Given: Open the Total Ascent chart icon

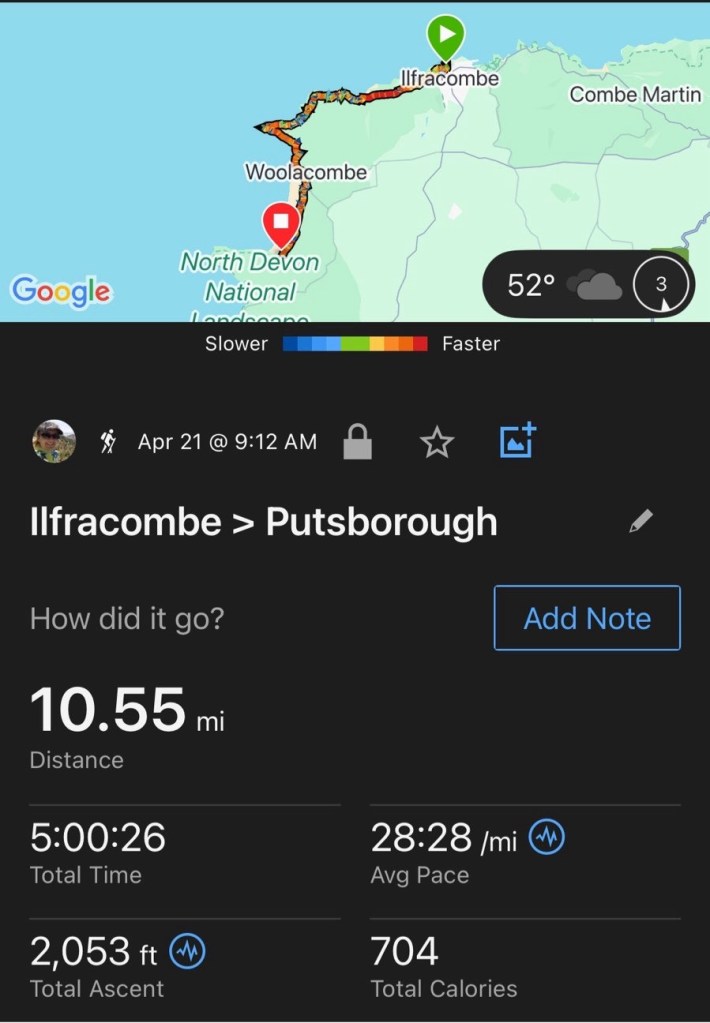Looking at the screenshot, I should [187, 952].
